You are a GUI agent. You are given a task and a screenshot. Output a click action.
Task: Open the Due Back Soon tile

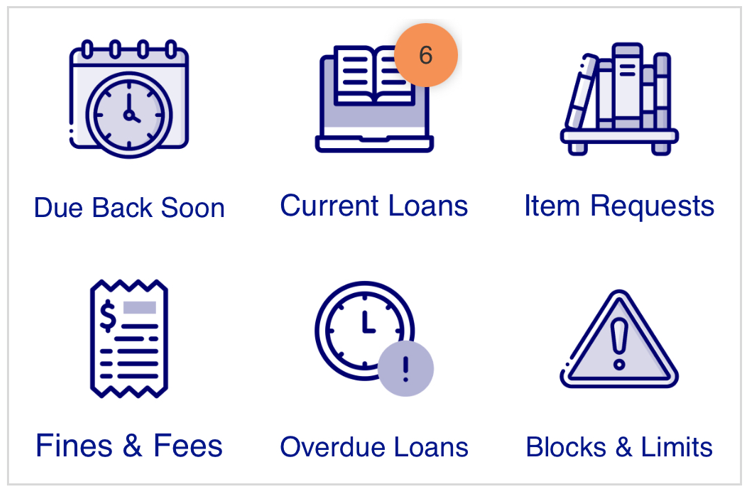click(129, 130)
